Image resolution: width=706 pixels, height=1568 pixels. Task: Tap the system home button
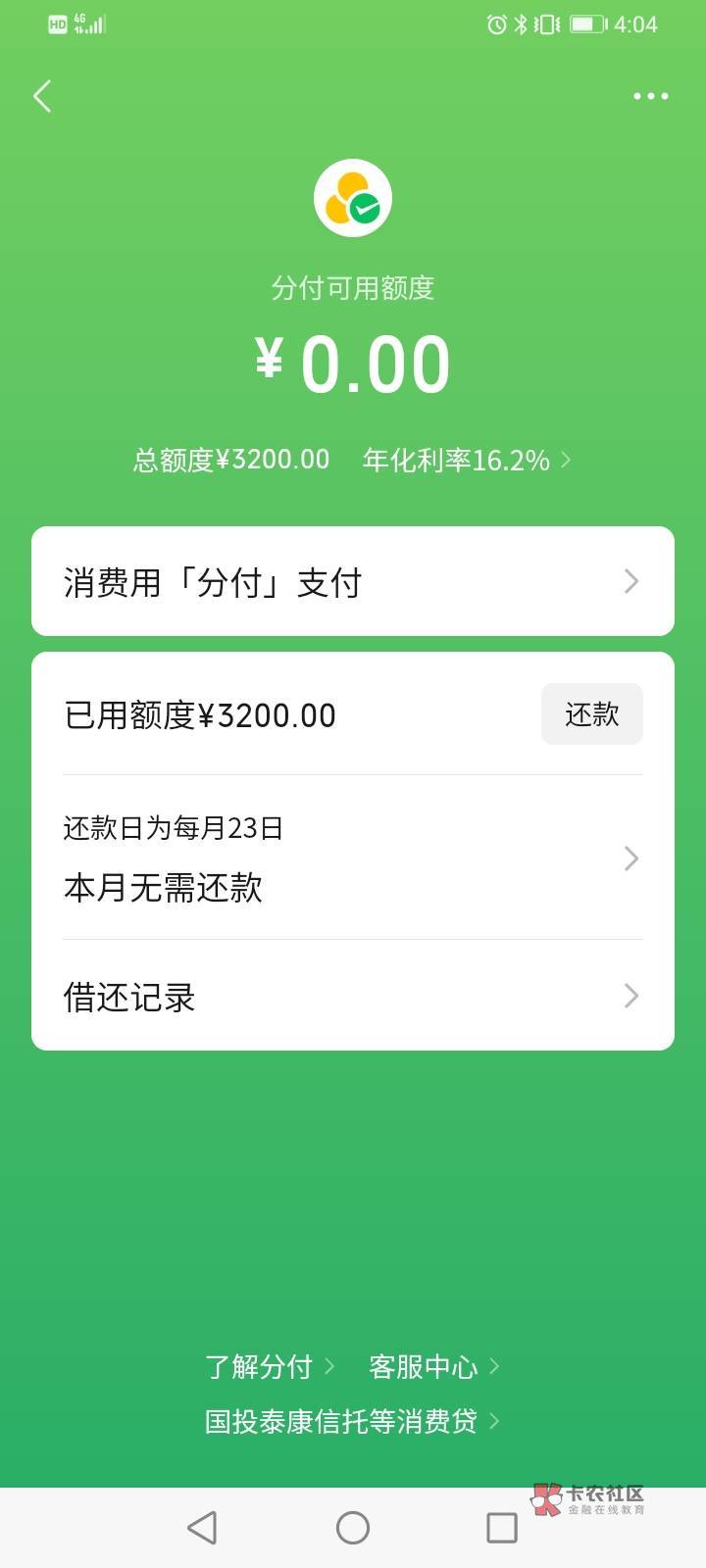coord(353,1527)
